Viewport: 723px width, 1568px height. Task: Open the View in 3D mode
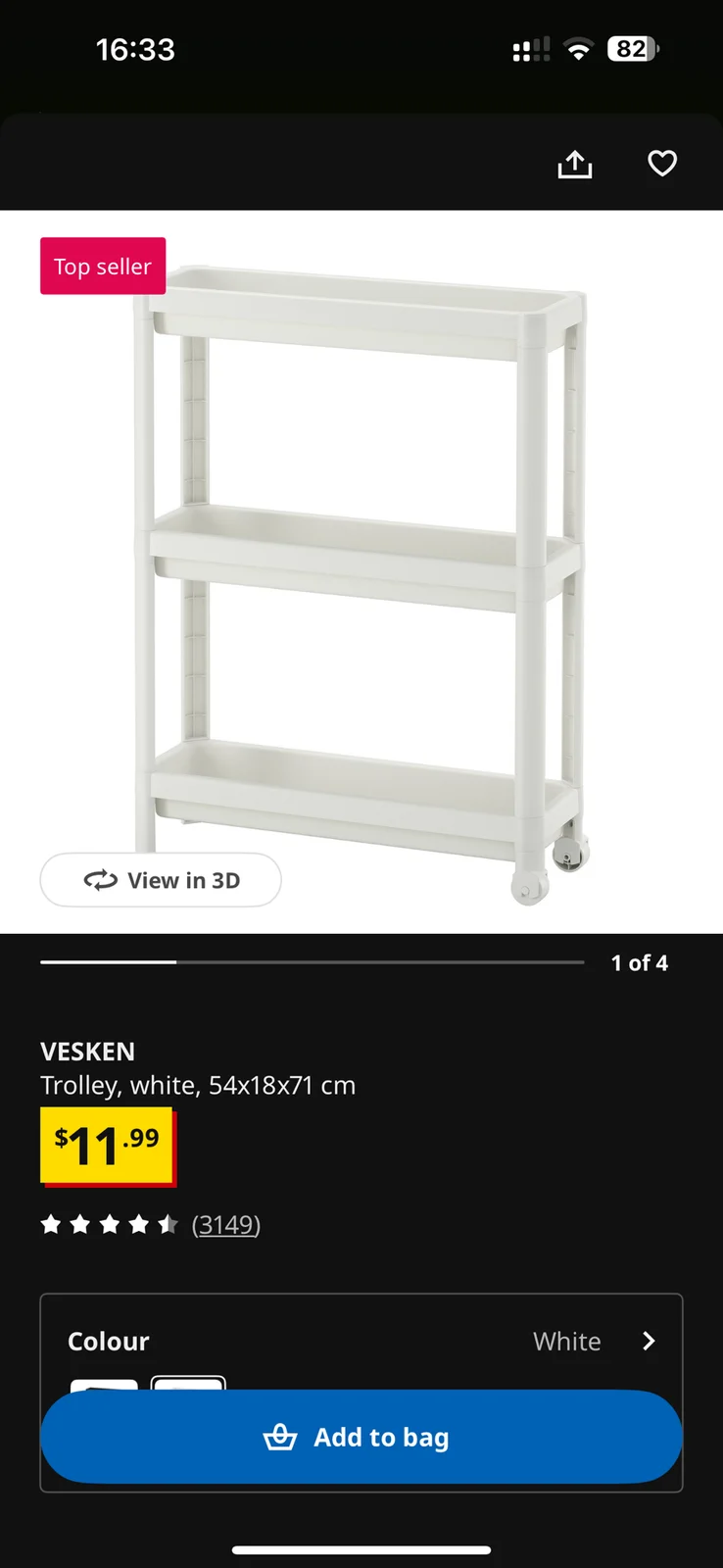click(x=161, y=880)
